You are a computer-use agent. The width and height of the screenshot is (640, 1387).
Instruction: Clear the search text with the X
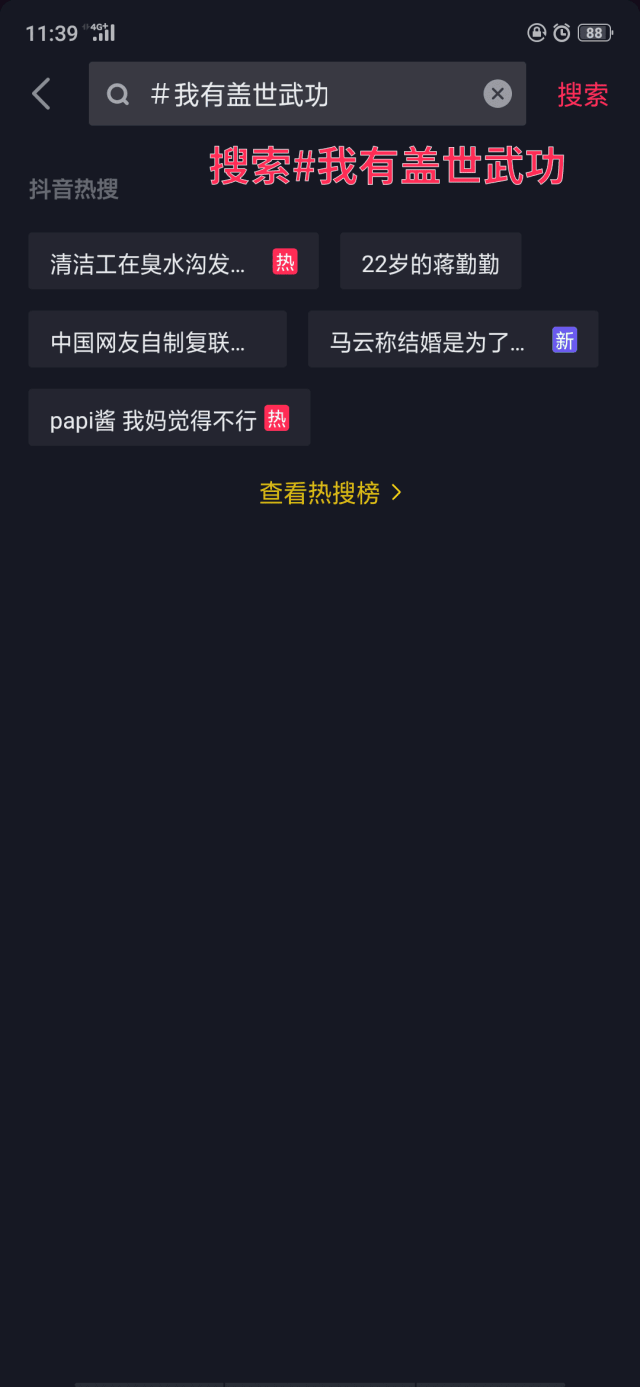pyautogui.click(x=497, y=94)
